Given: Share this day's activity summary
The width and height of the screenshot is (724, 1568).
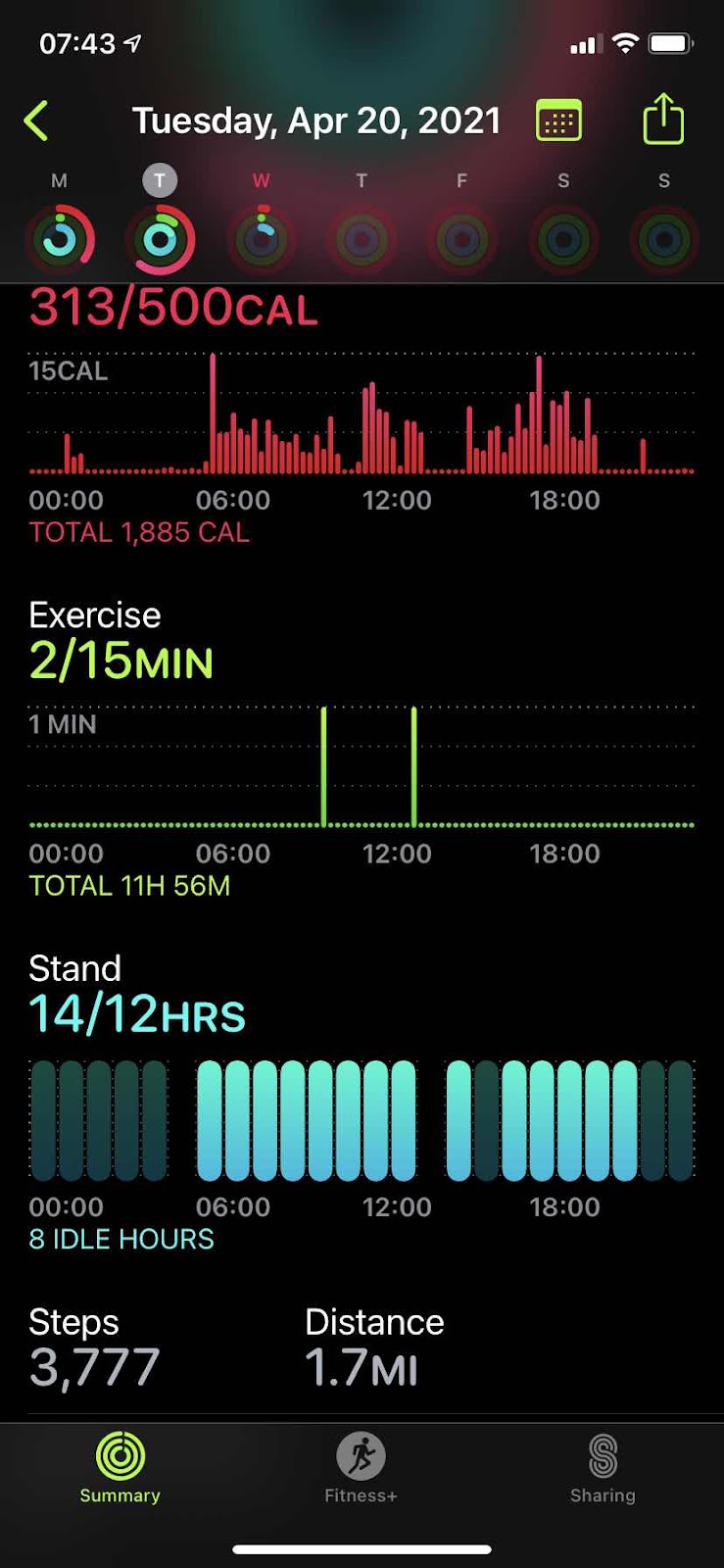Looking at the screenshot, I should [663, 119].
